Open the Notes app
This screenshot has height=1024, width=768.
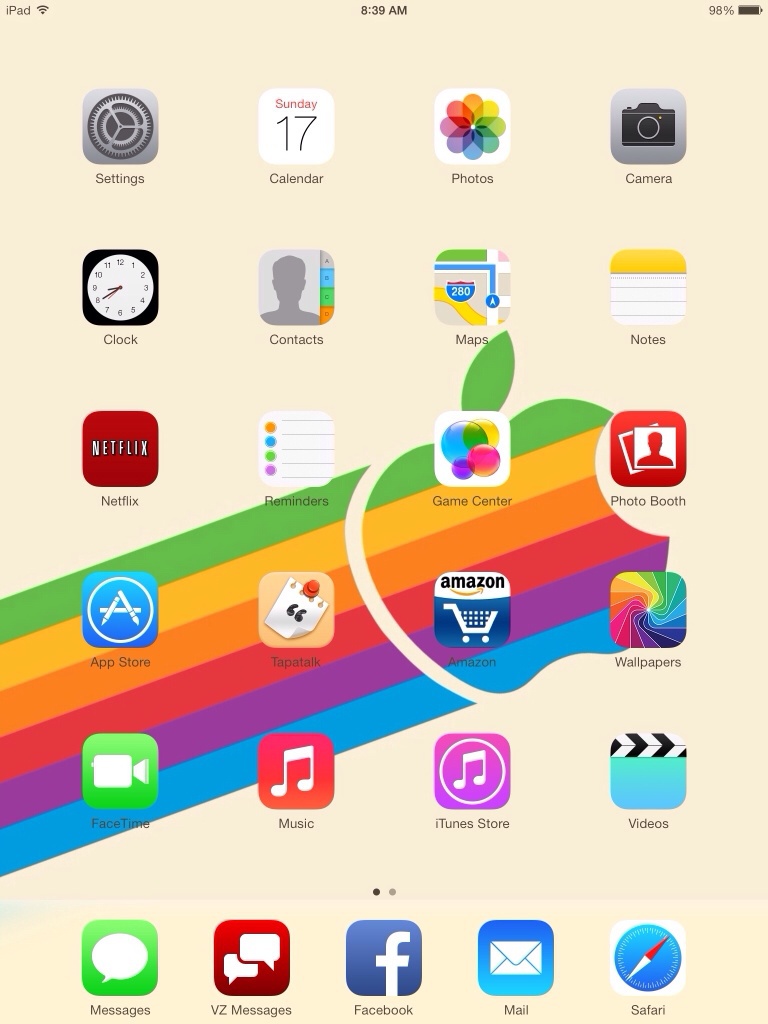point(648,288)
